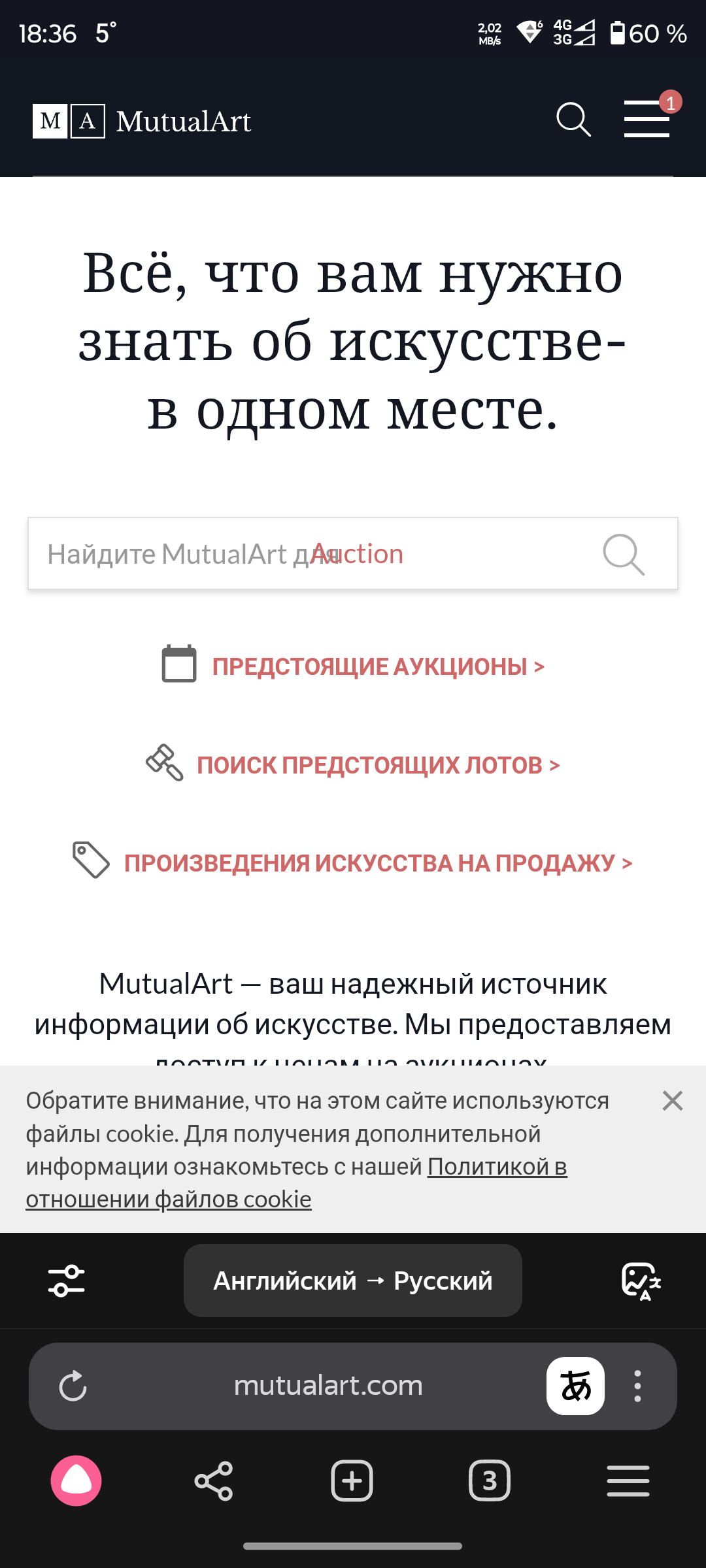Screen dimensions: 706x1568
Task: Open the Alice assistant button
Action: click(76, 1480)
